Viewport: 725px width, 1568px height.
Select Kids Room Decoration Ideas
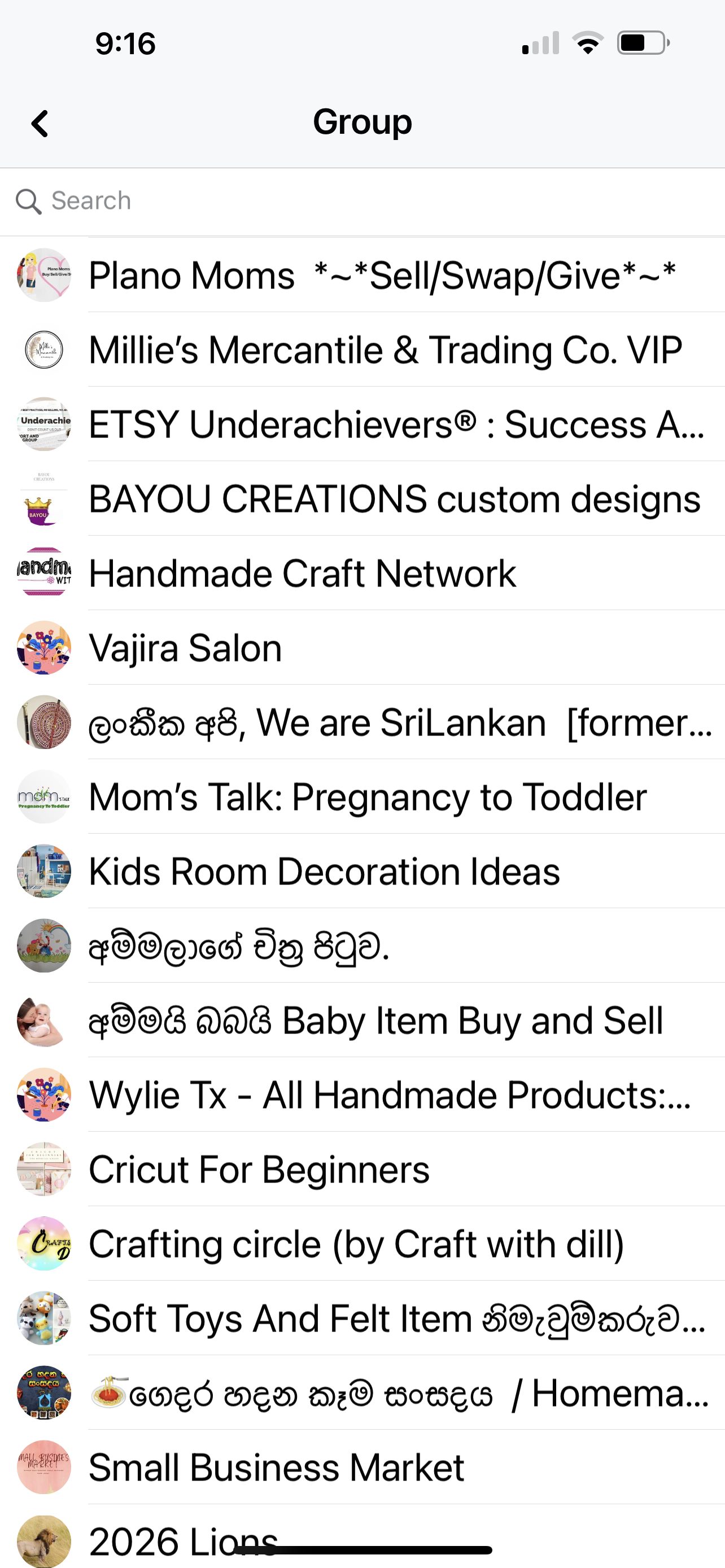(324, 871)
